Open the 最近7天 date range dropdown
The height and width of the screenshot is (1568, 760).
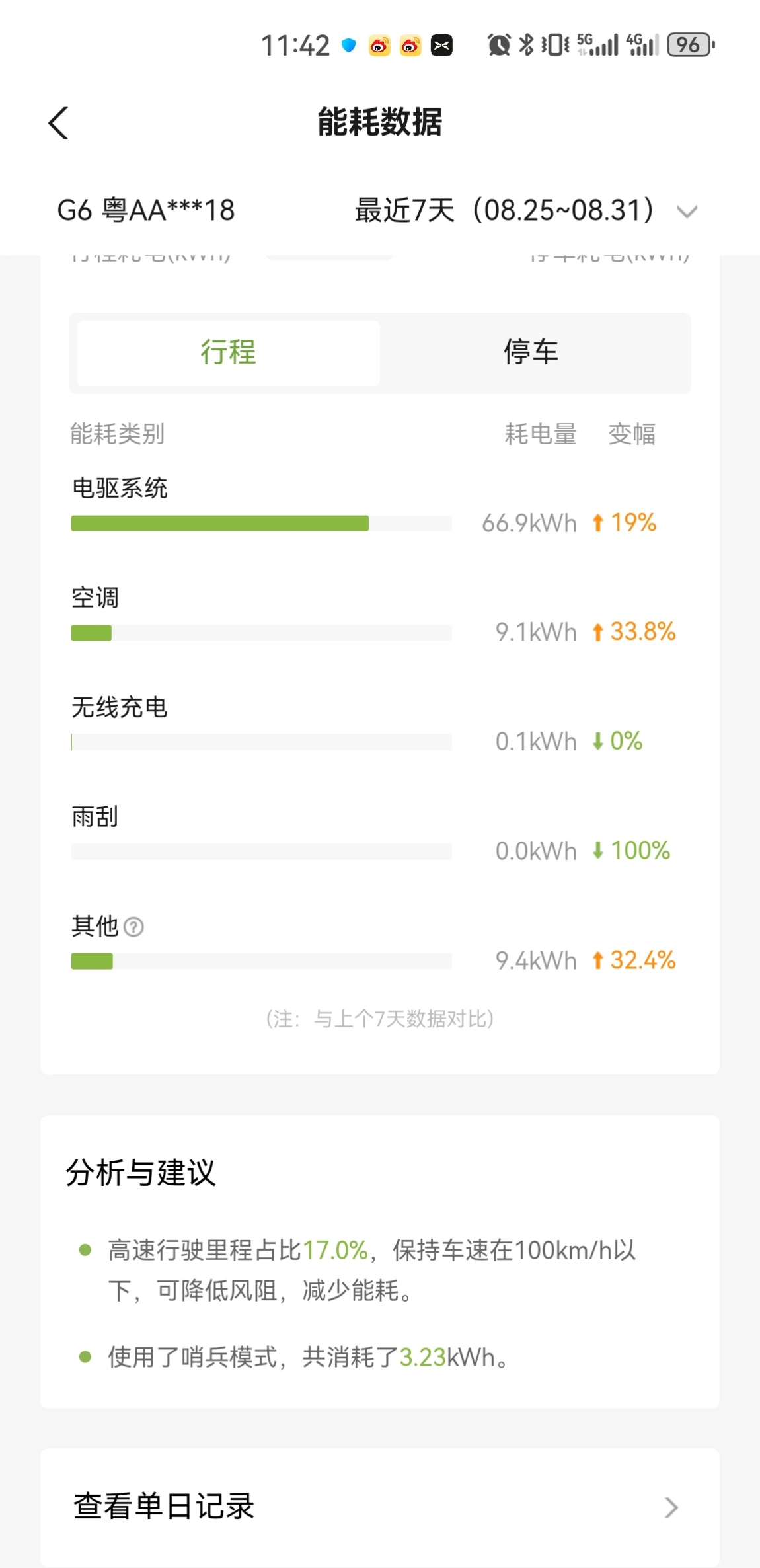tap(526, 211)
